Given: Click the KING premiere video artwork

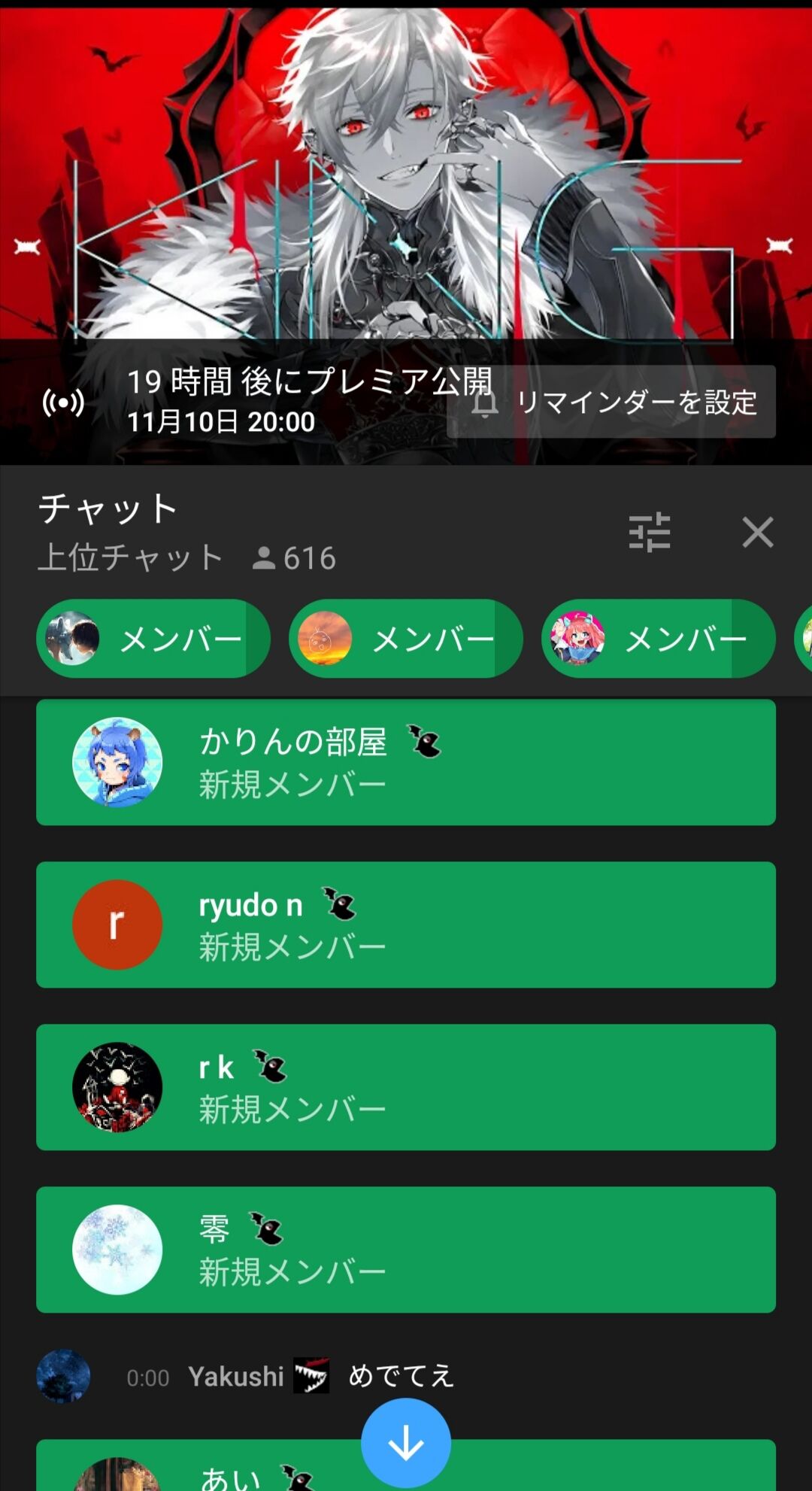Looking at the screenshot, I should point(406,188).
